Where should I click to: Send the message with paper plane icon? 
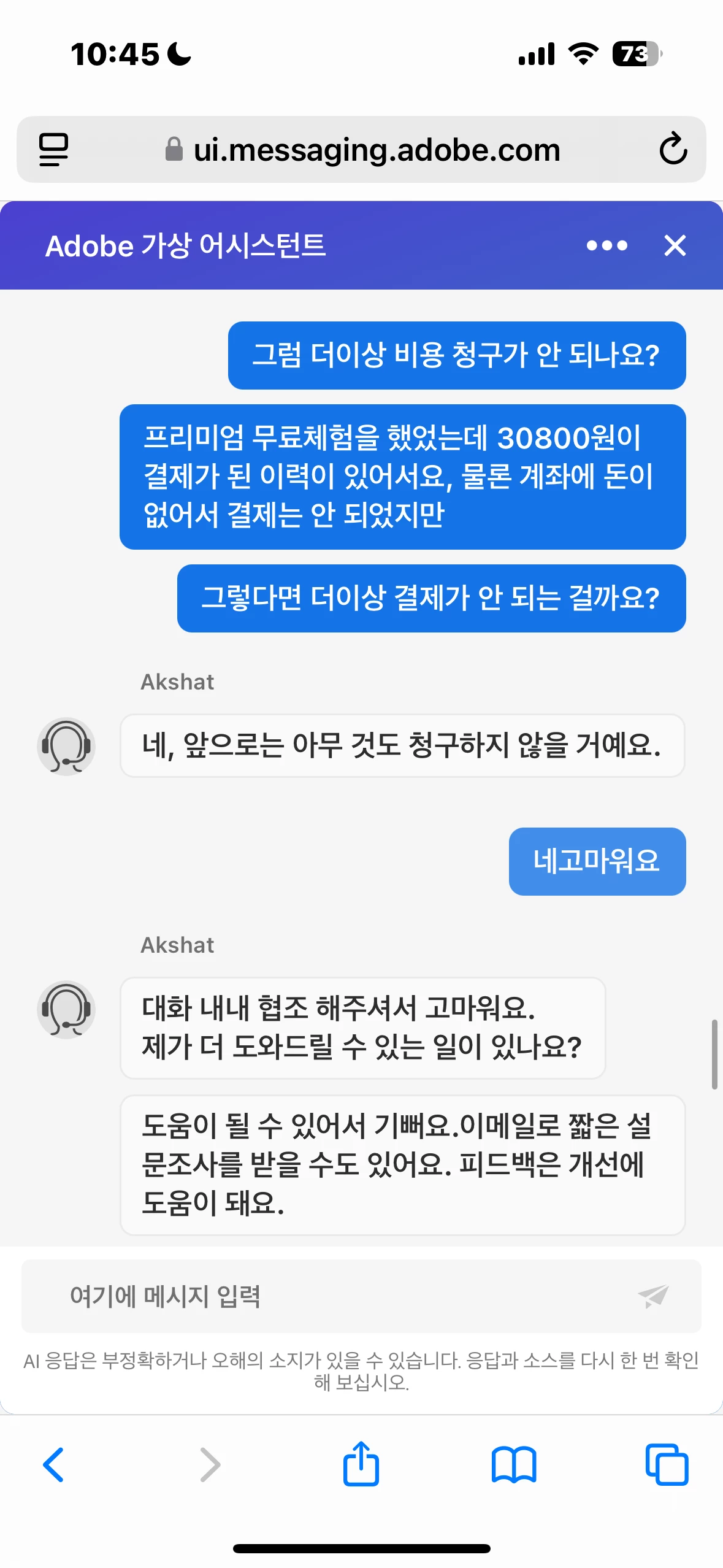(653, 1296)
